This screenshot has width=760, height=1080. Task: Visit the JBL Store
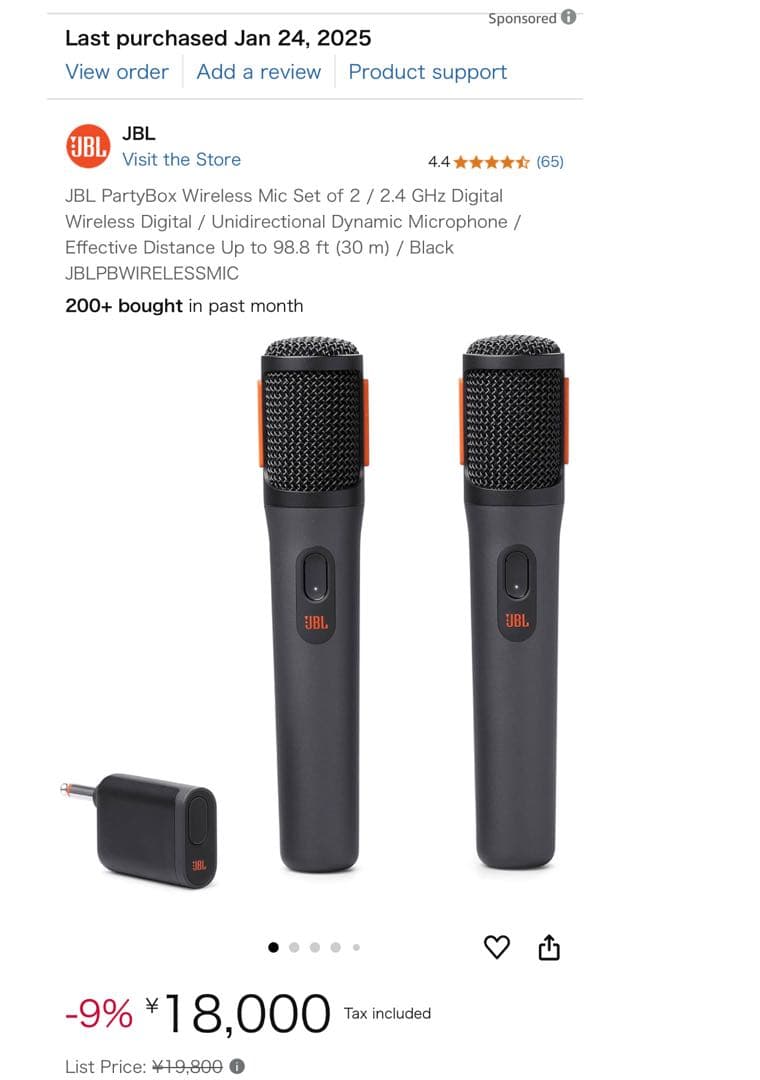(181, 160)
